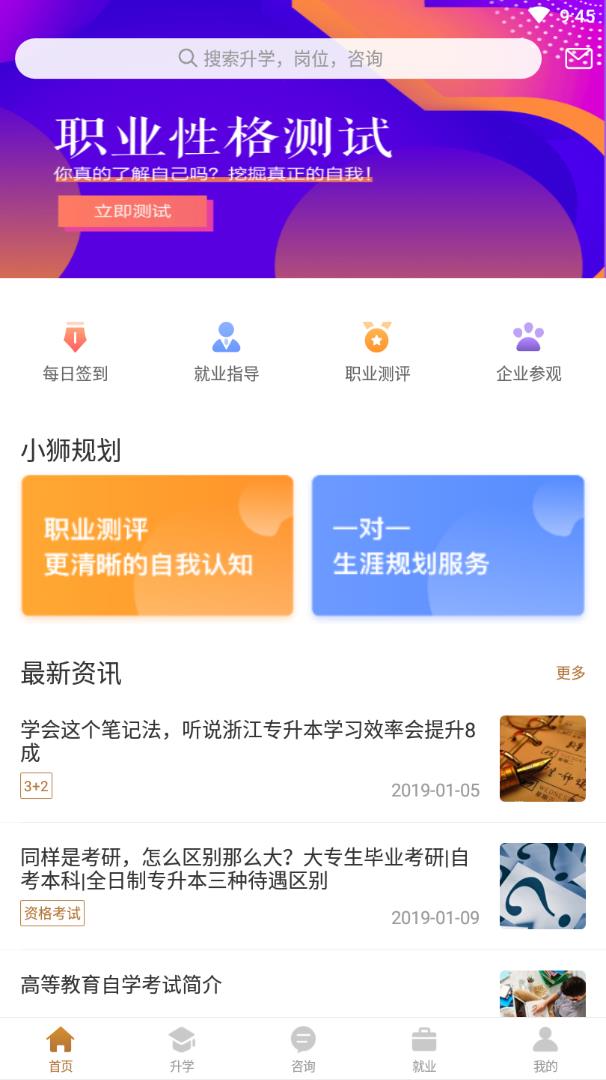Go to the 我的 tab

545,1049
